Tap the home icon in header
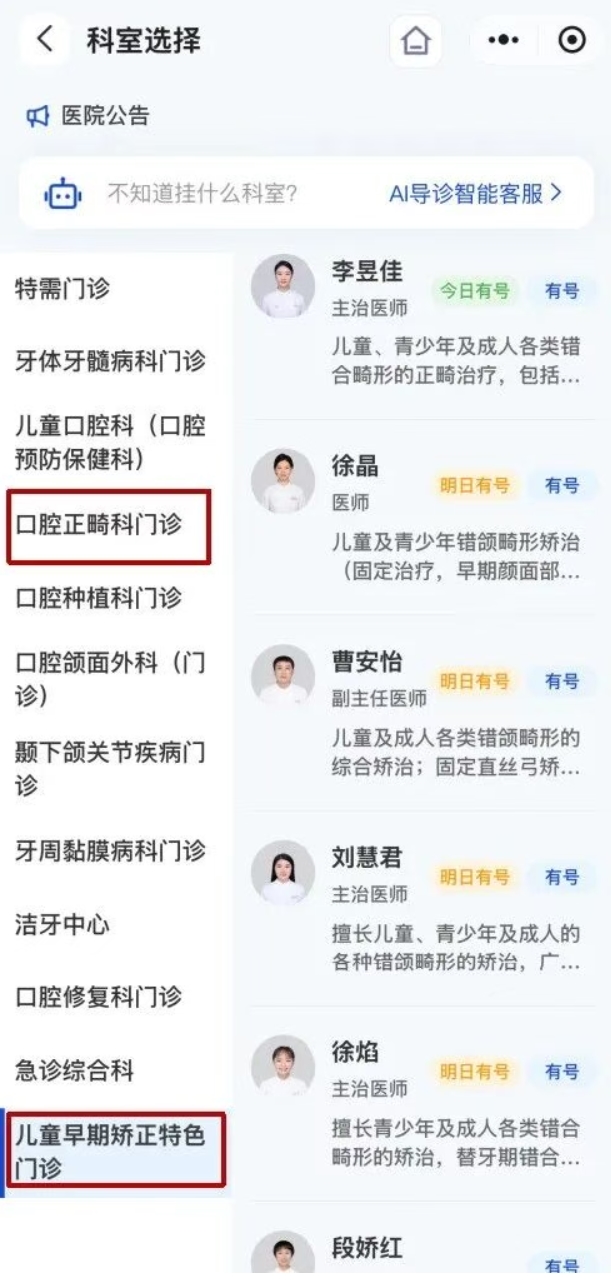This screenshot has width=611, height=1282. [x=415, y=41]
